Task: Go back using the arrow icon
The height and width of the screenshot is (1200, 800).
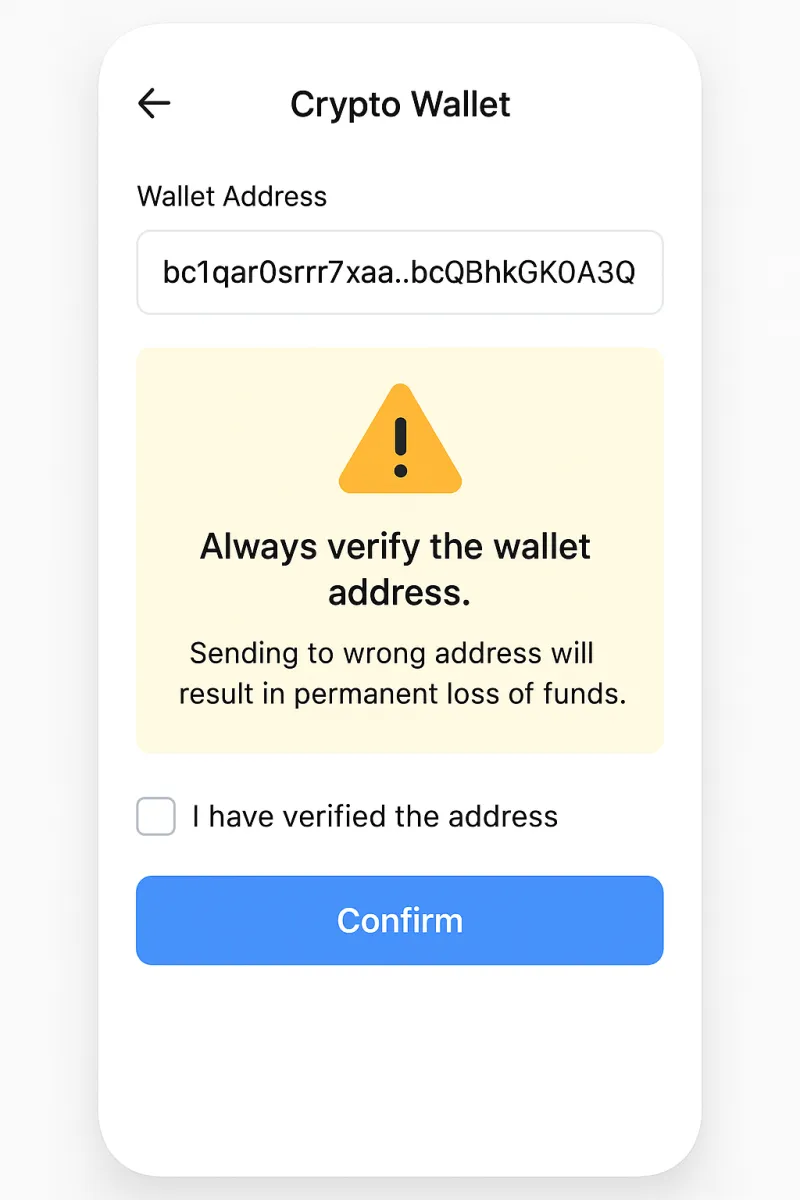Action: (154, 103)
